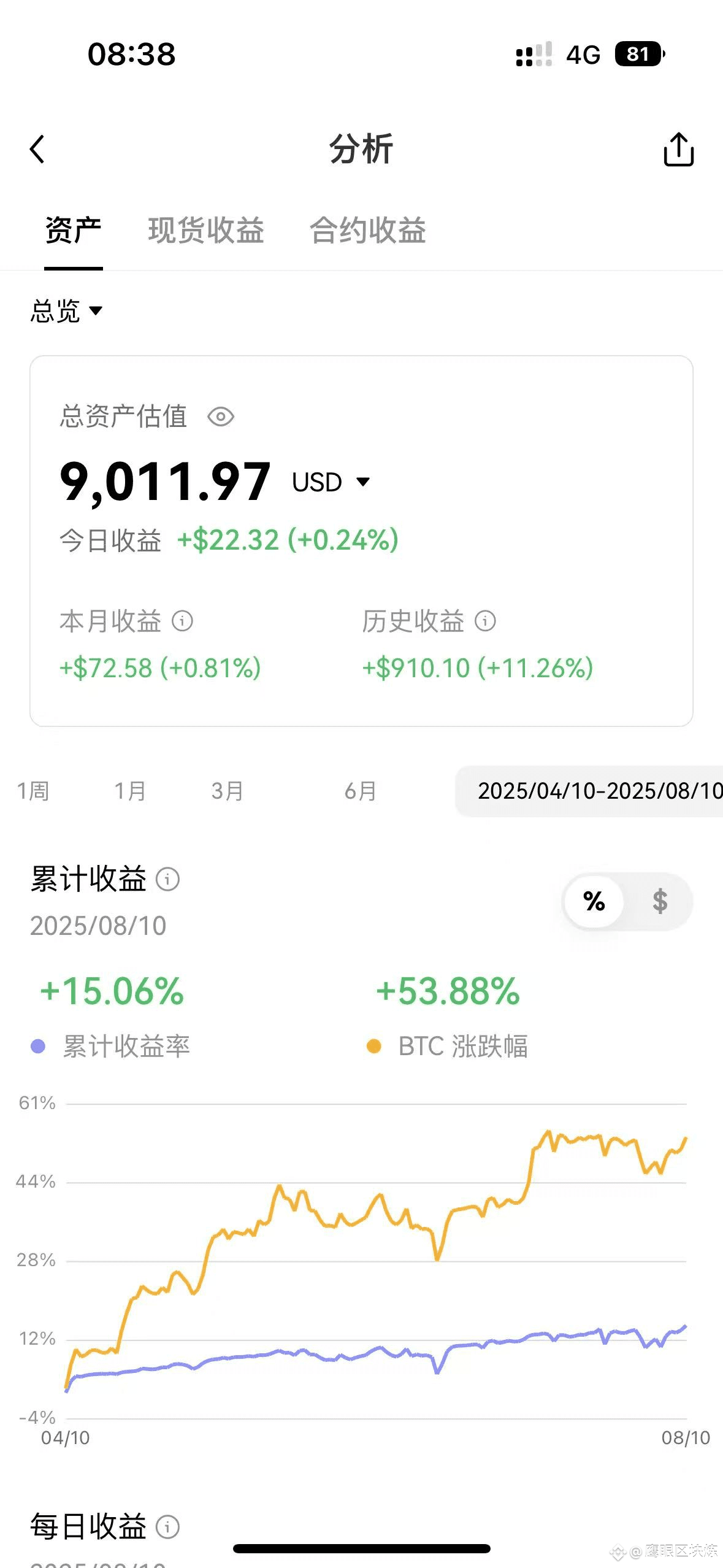Change the USD currency dropdown

[x=331, y=482]
